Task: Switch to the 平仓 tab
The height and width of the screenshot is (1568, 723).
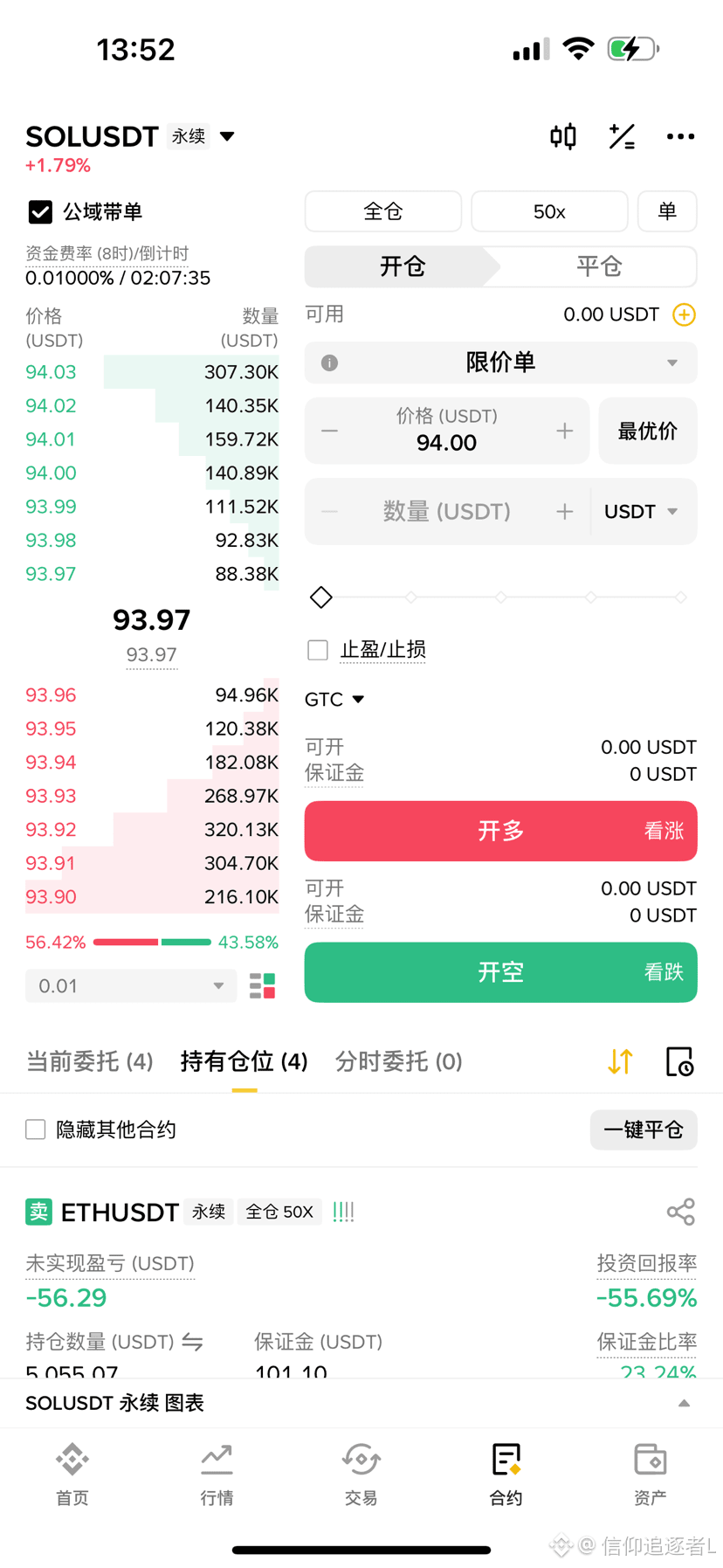Action: 599,266
